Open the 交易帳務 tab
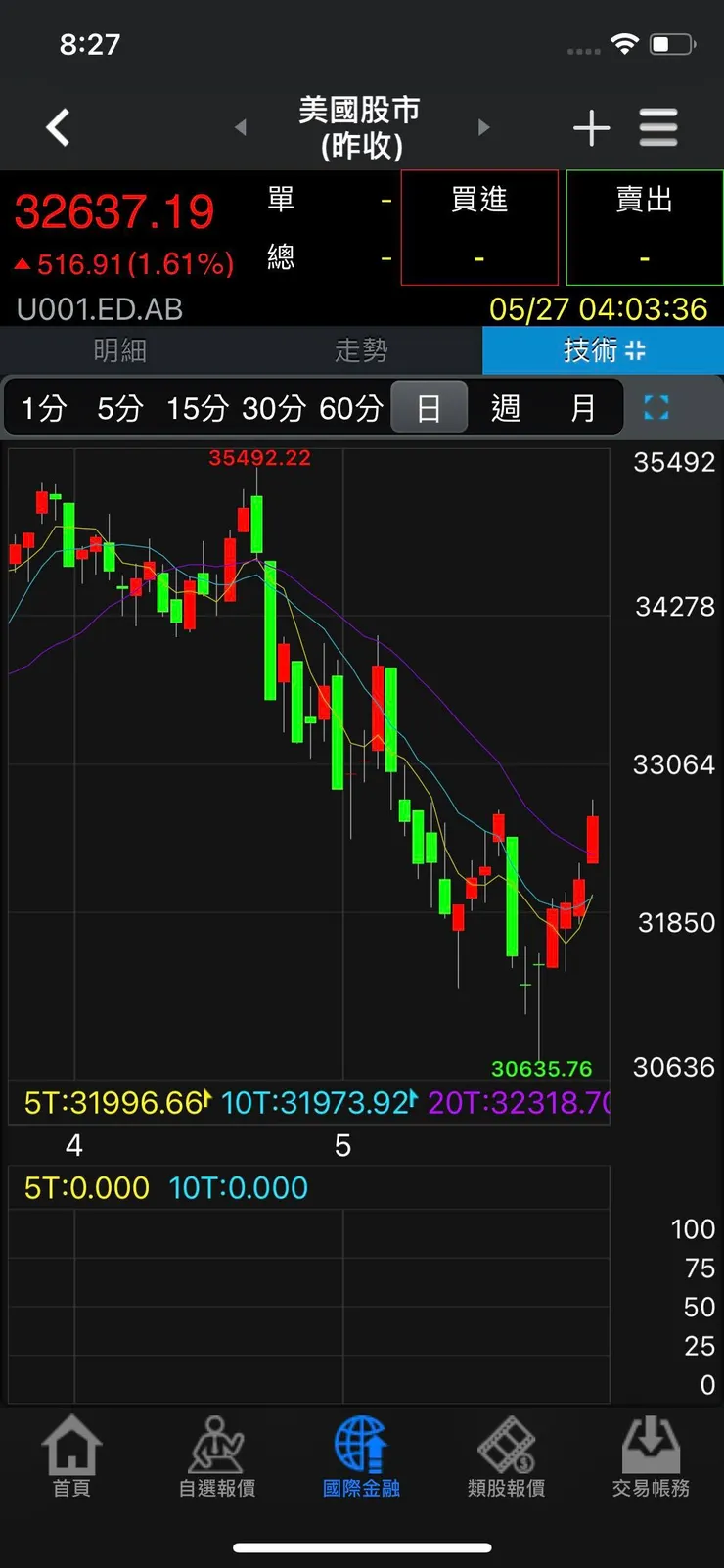This screenshot has width=724, height=1568. tap(651, 1456)
